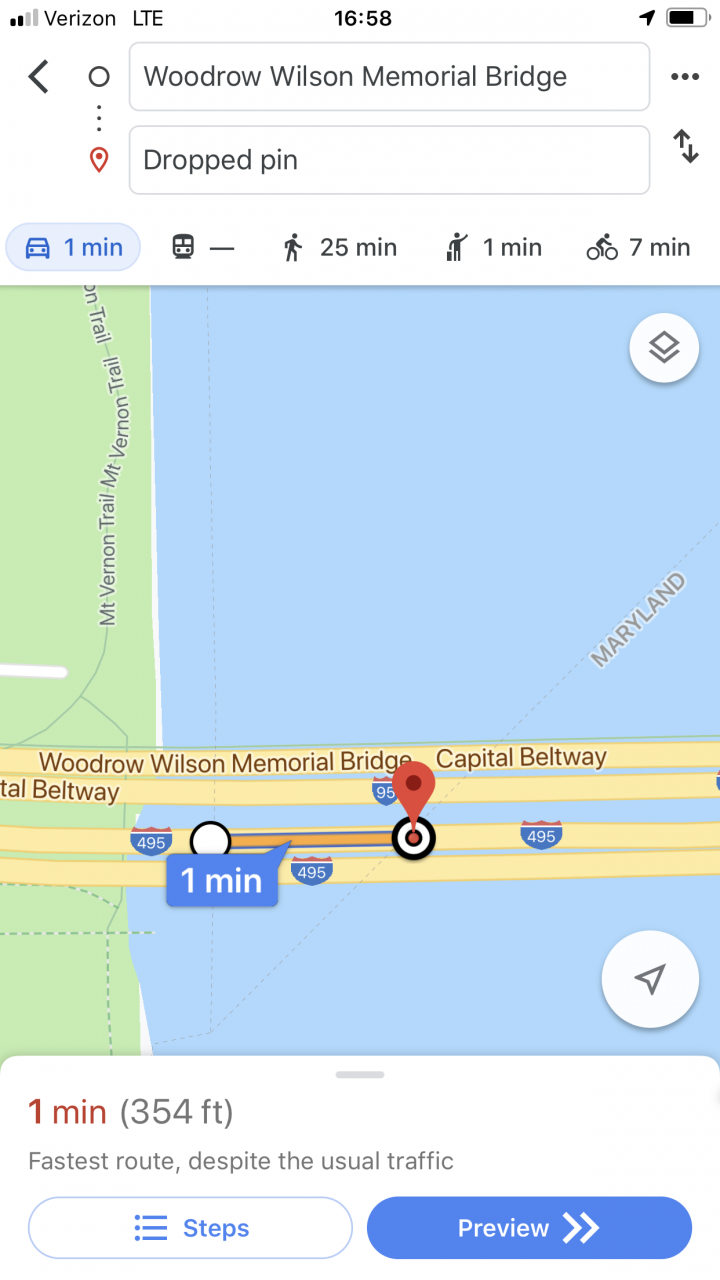Edit the Dropped pin destination field
720x1280 pixels.
pos(389,160)
